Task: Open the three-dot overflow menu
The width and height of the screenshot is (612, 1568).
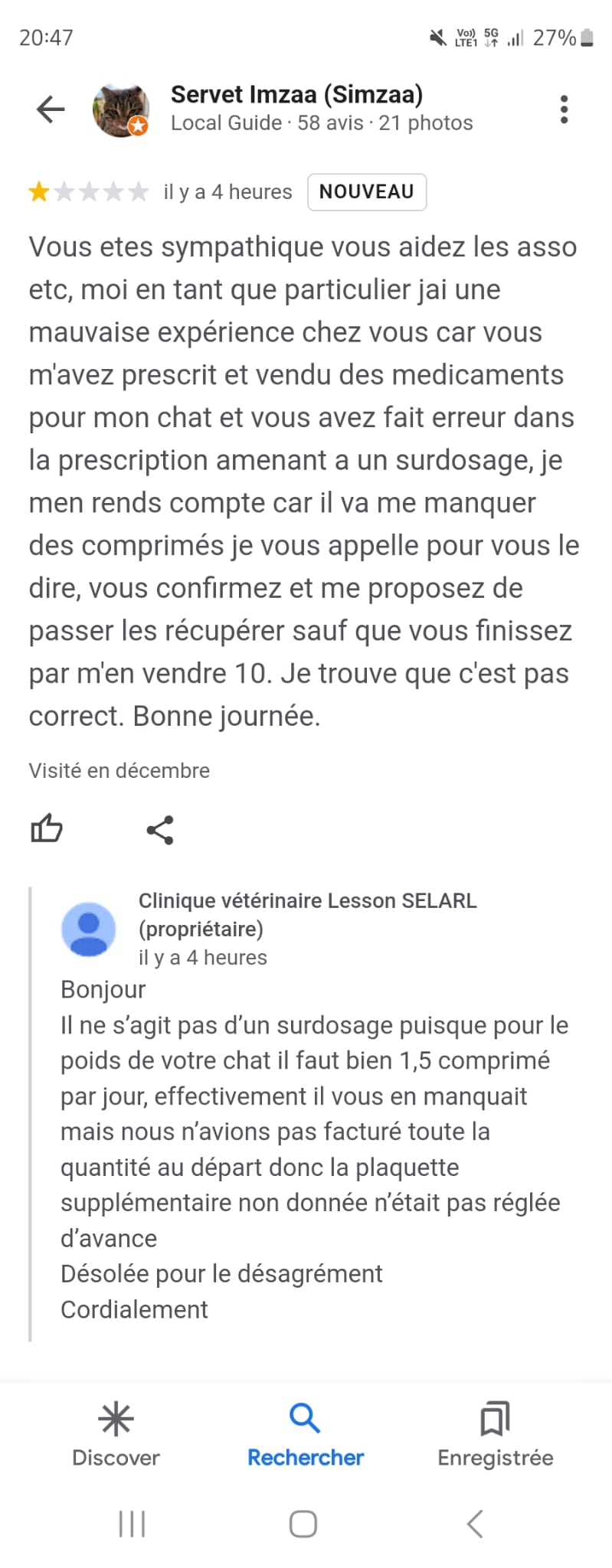Action: click(x=564, y=109)
